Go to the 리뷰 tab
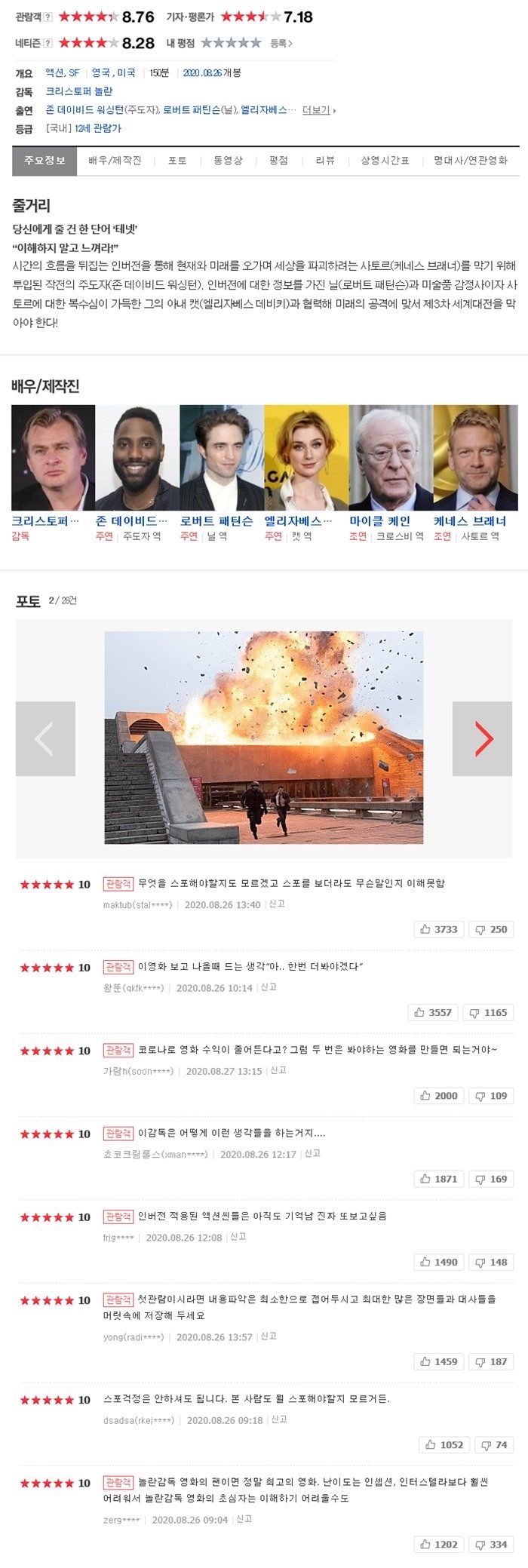Screen dimensions: 528x1568 pos(325,161)
